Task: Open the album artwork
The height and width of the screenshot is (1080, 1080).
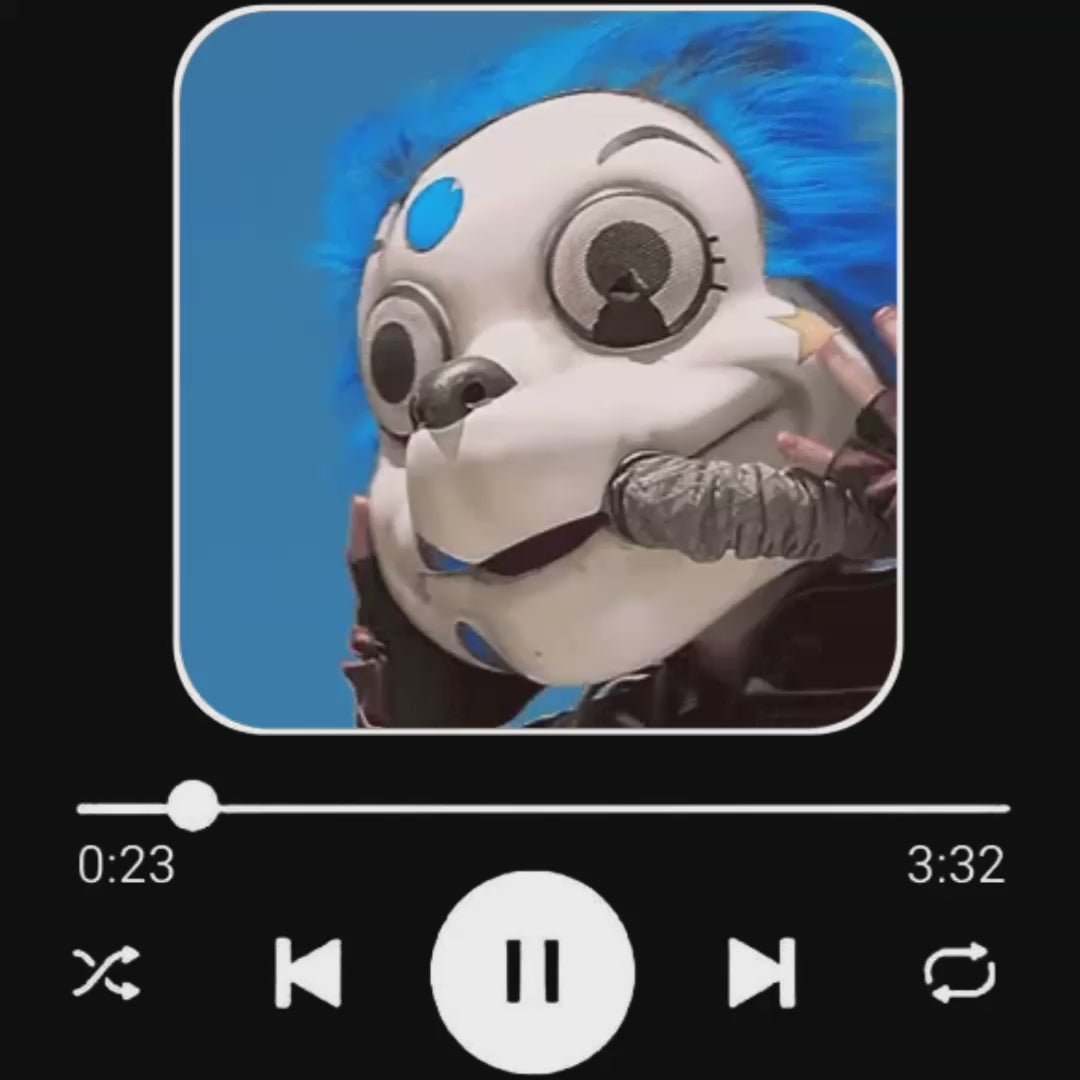Action: (x=539, y=370)
